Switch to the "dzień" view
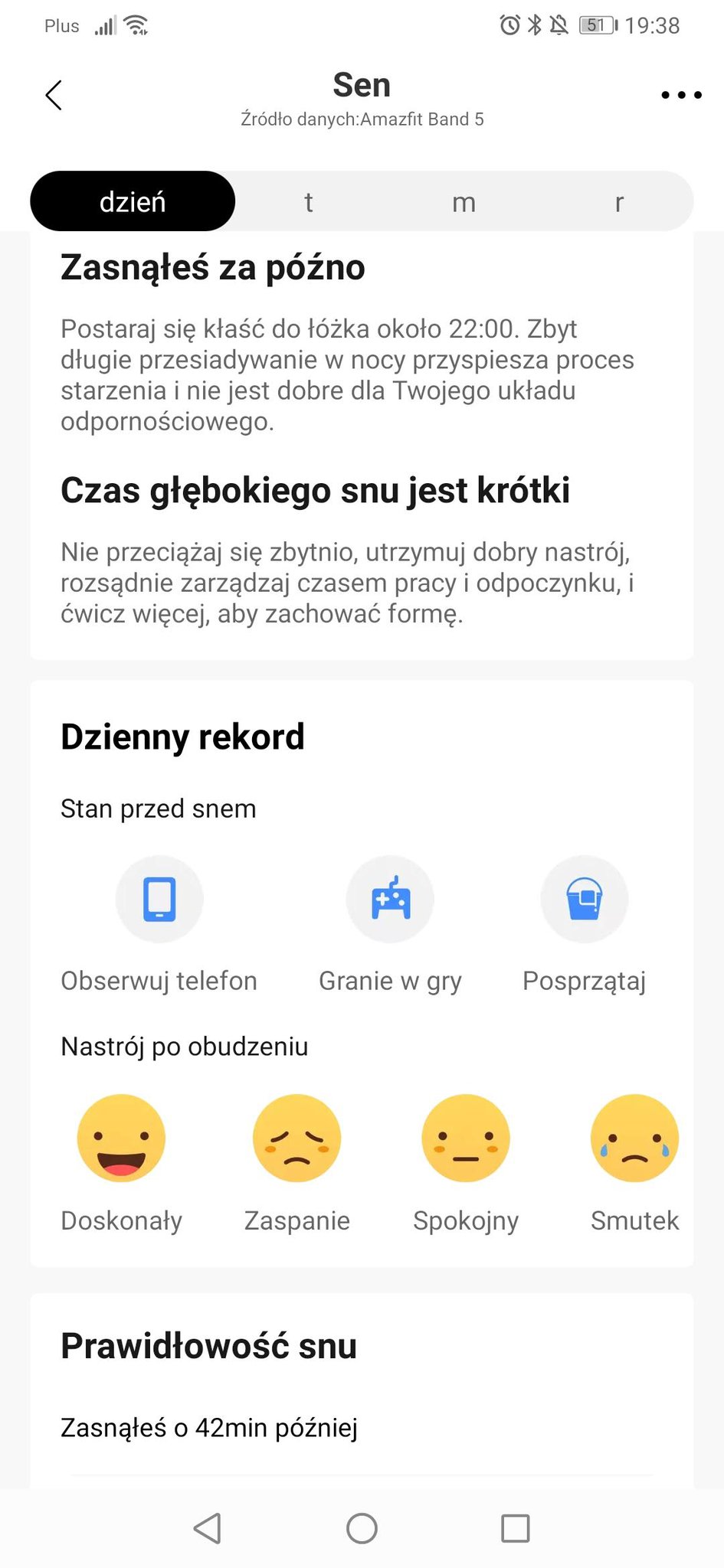The image size is (724, 1568). pyautogui.click(x=133, y=201)
